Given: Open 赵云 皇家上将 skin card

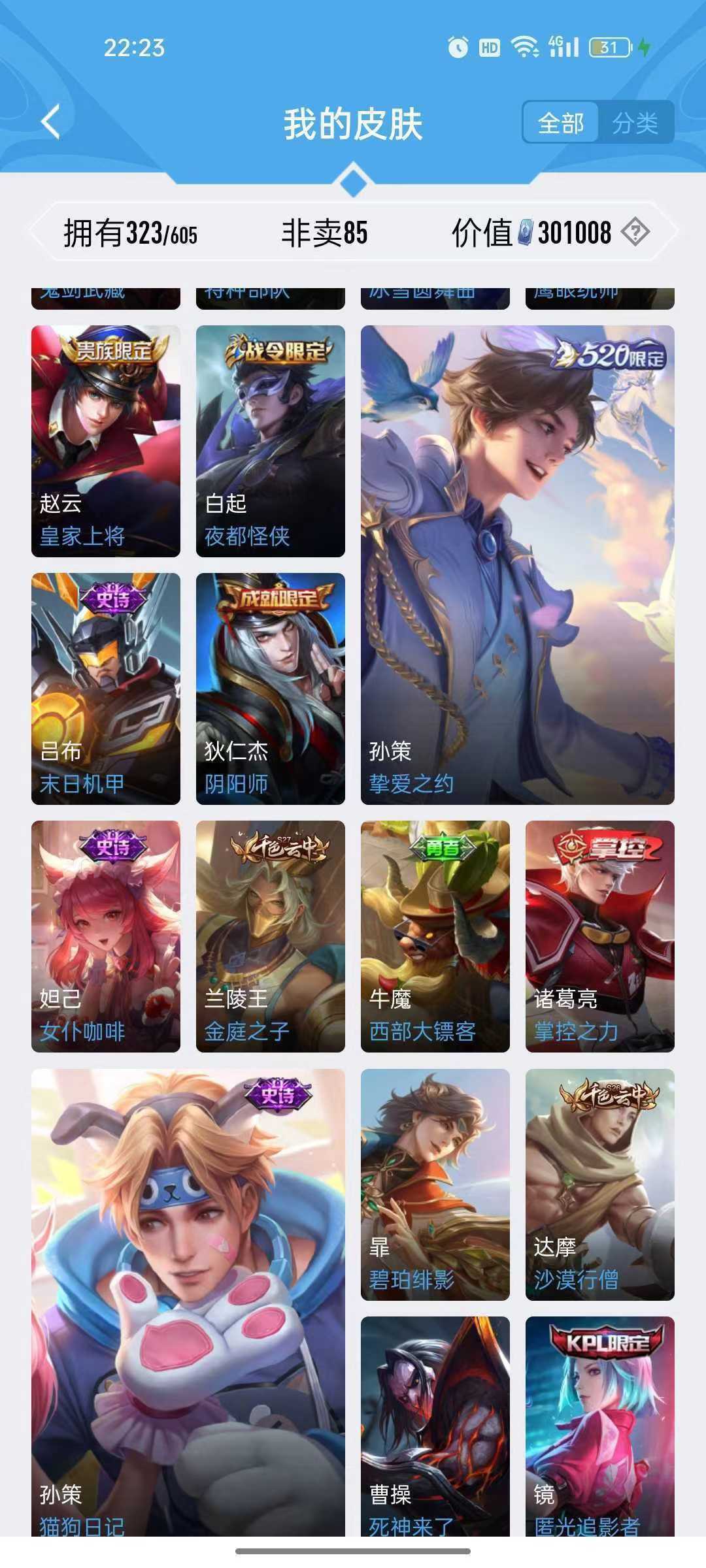Looking at the screenshot, I should click(106, 441).
